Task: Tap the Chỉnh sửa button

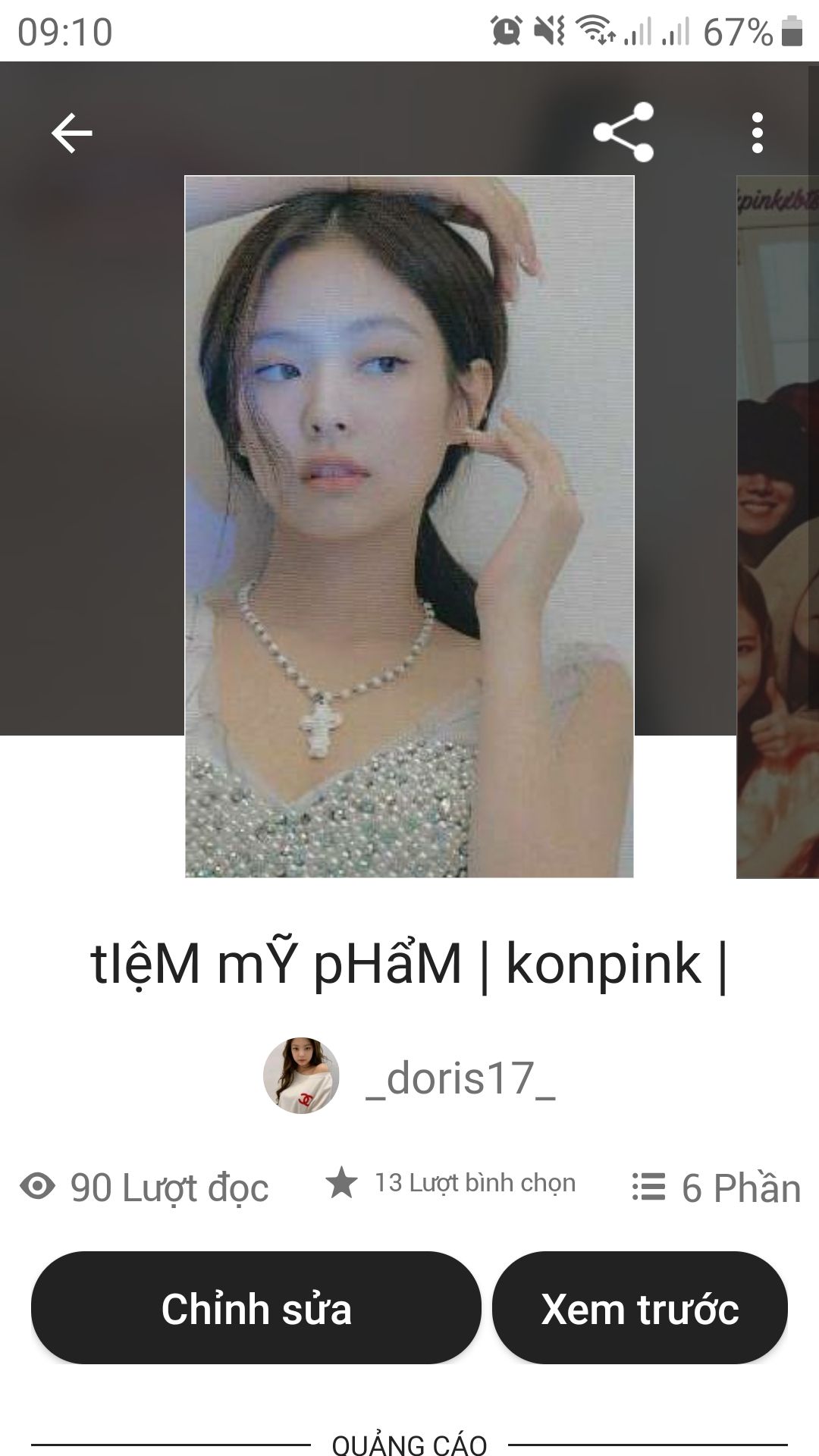Action: pos(256,1308)
